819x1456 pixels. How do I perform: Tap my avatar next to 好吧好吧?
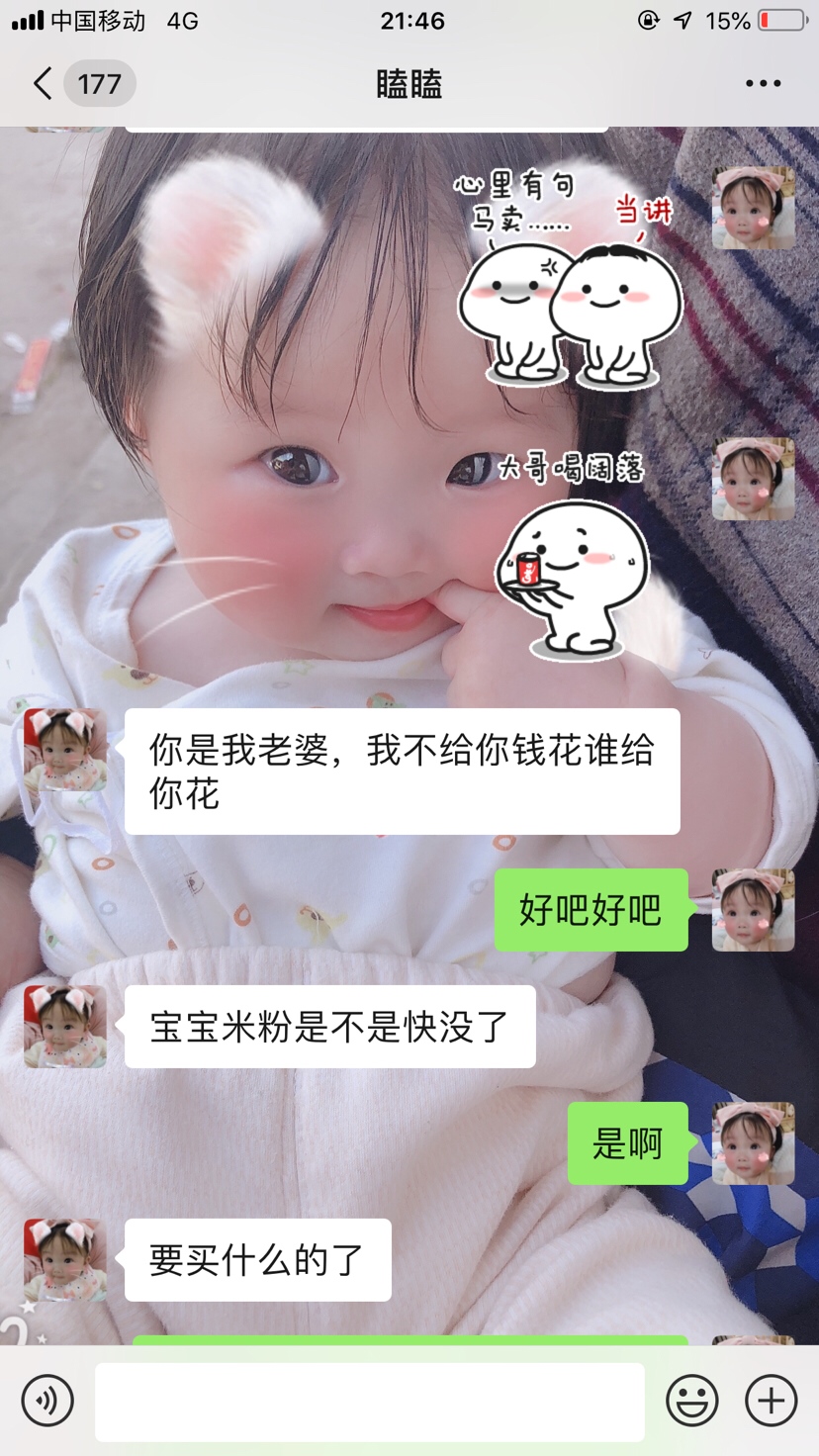pos(753,910)
